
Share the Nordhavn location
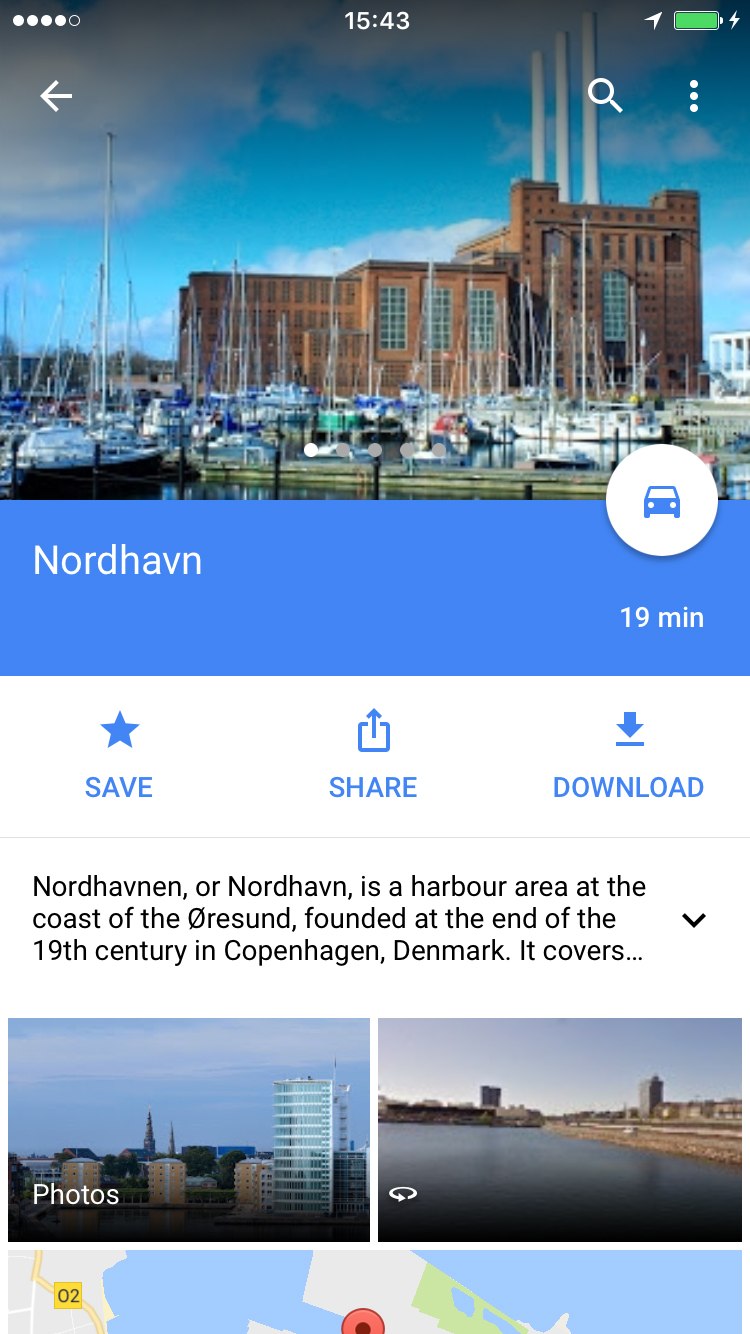coord(373,755)
